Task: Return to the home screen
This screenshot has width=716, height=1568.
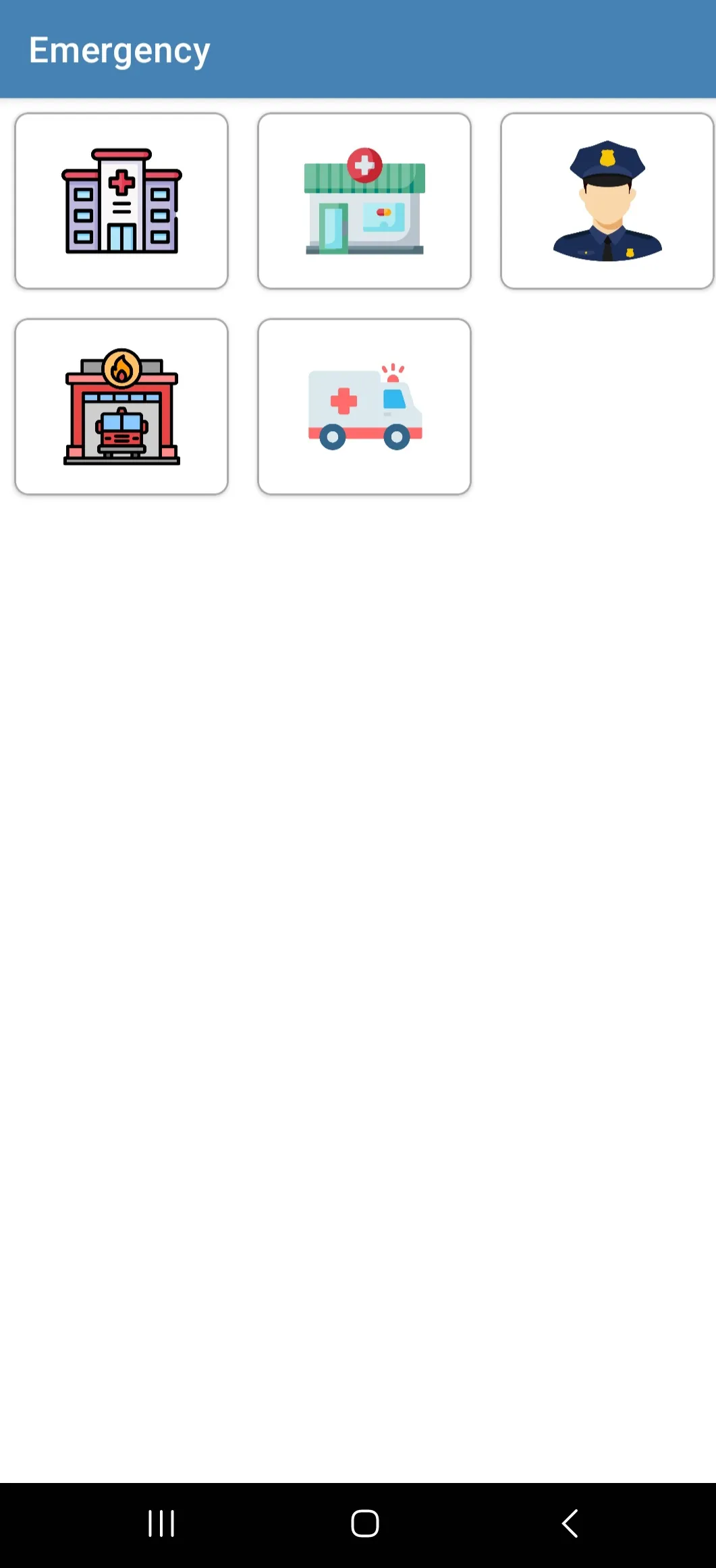Action: [365, 1523]
